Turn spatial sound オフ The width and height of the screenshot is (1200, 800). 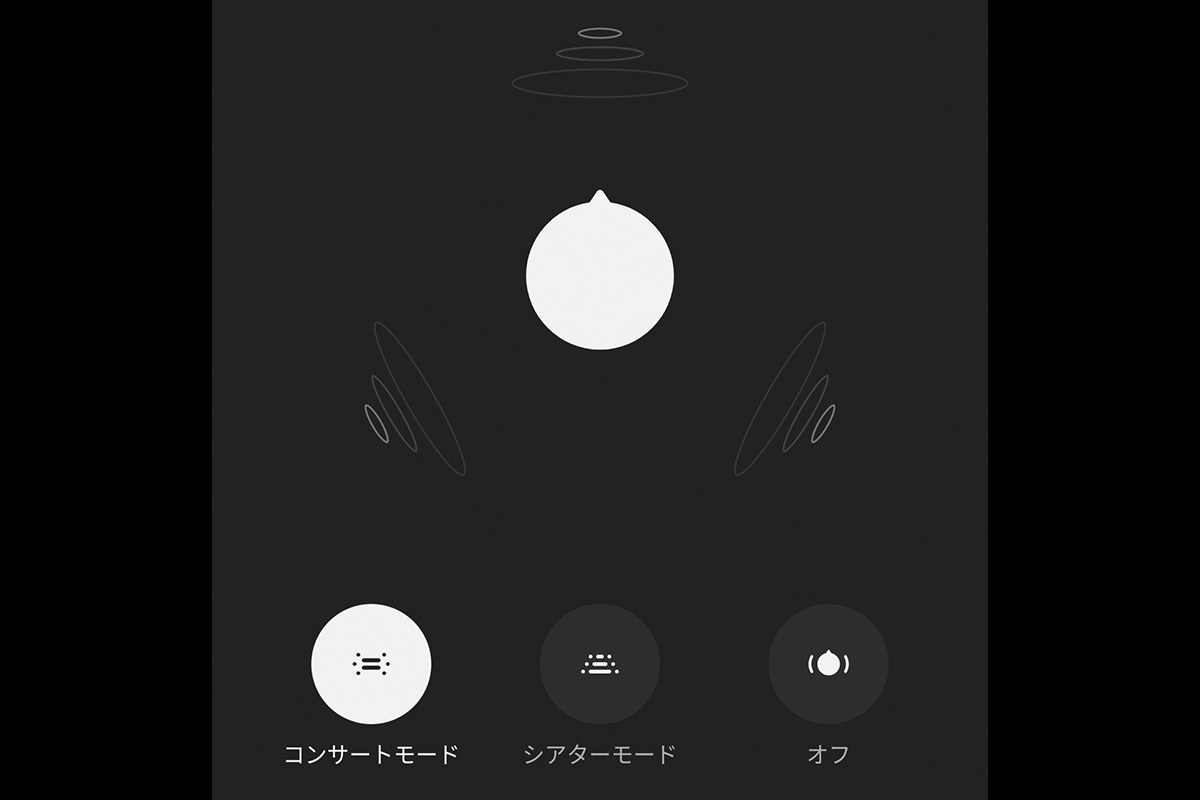tap(828, 664)
